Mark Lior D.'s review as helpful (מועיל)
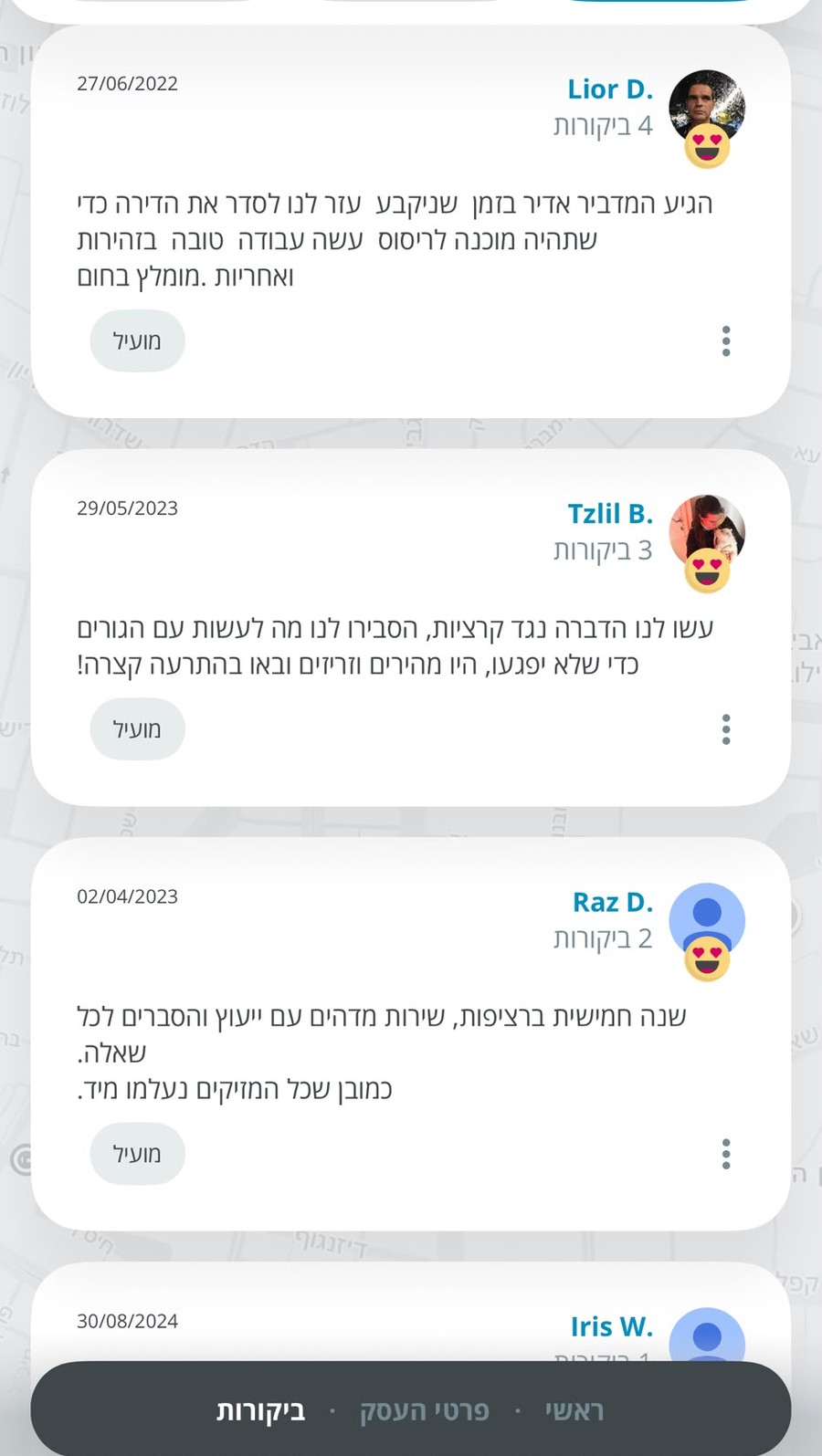The height and width of the screenshot is (1456, 822). [x=137, y=340]
